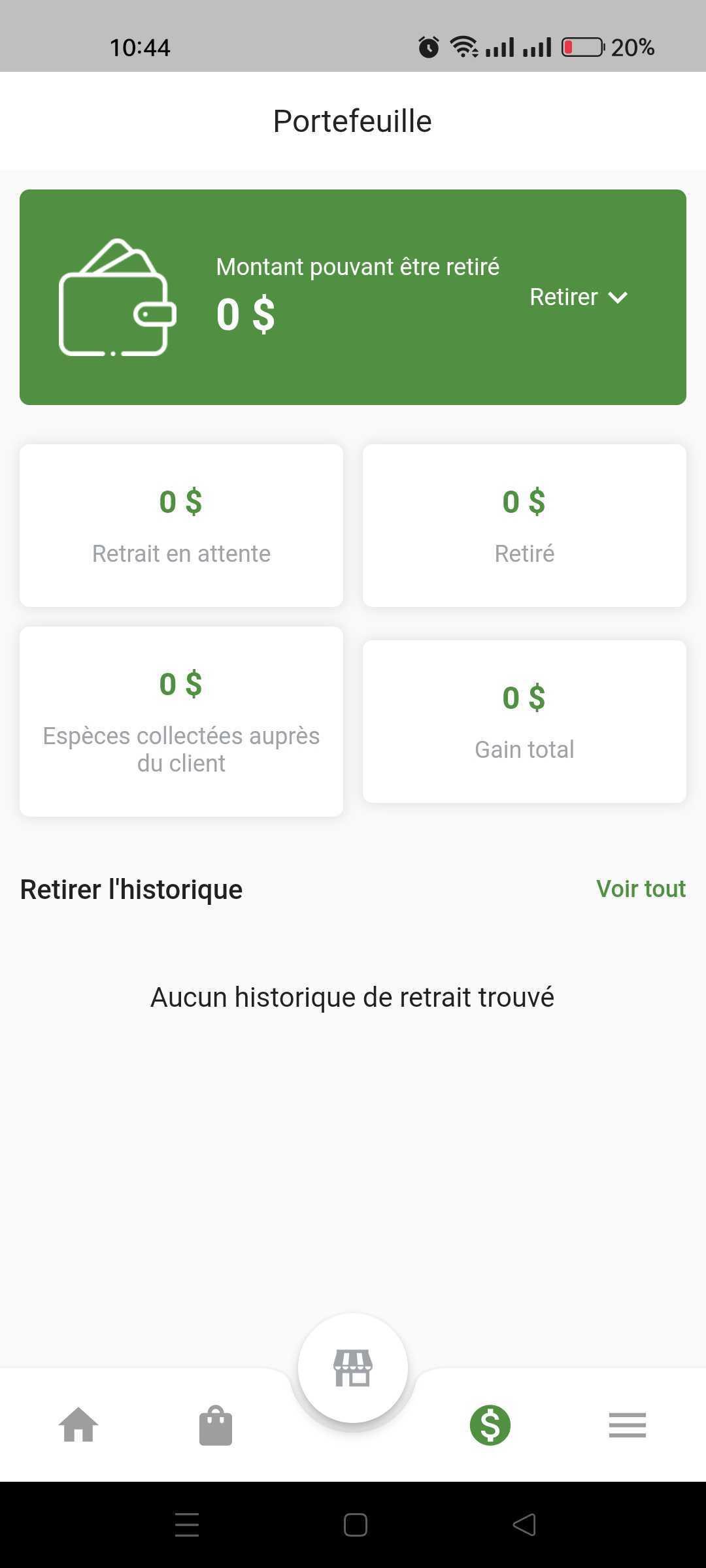This screenshot has width=706, height=1568.
Task: Open the hamburger menu tab
Action: (x=628, y=1425)
